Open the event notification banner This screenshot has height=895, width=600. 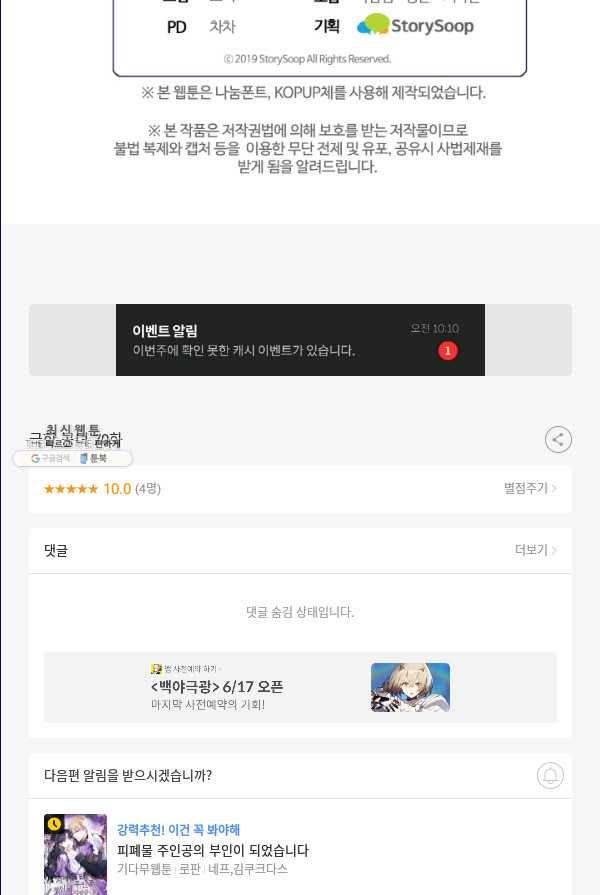tap(300, 340)
